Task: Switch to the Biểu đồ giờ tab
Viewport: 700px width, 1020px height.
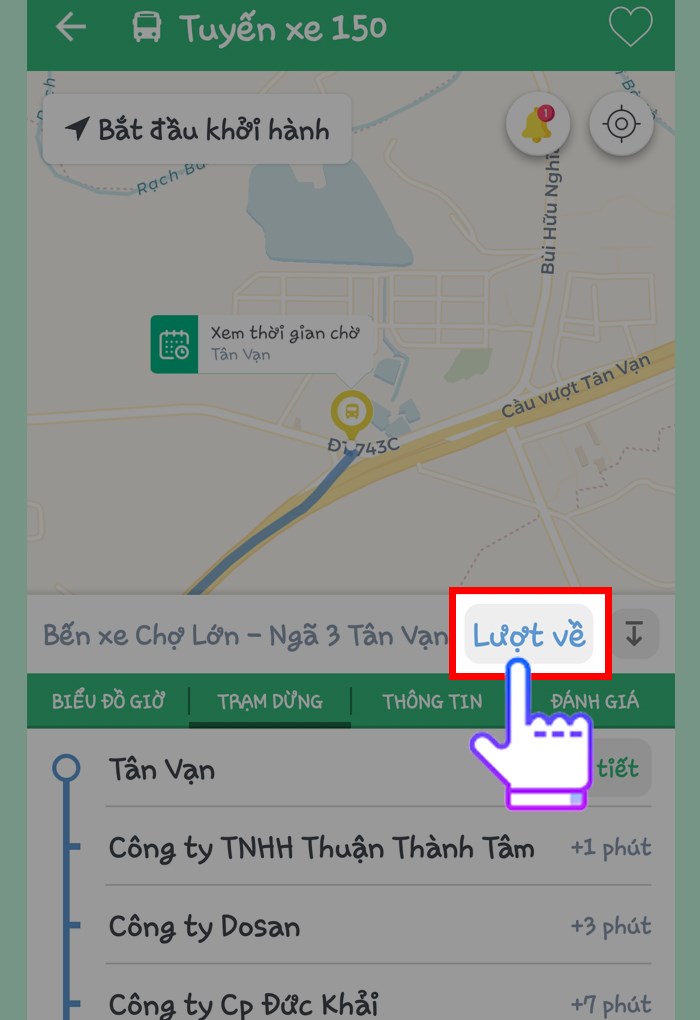Action: click(x=108, y=701)
